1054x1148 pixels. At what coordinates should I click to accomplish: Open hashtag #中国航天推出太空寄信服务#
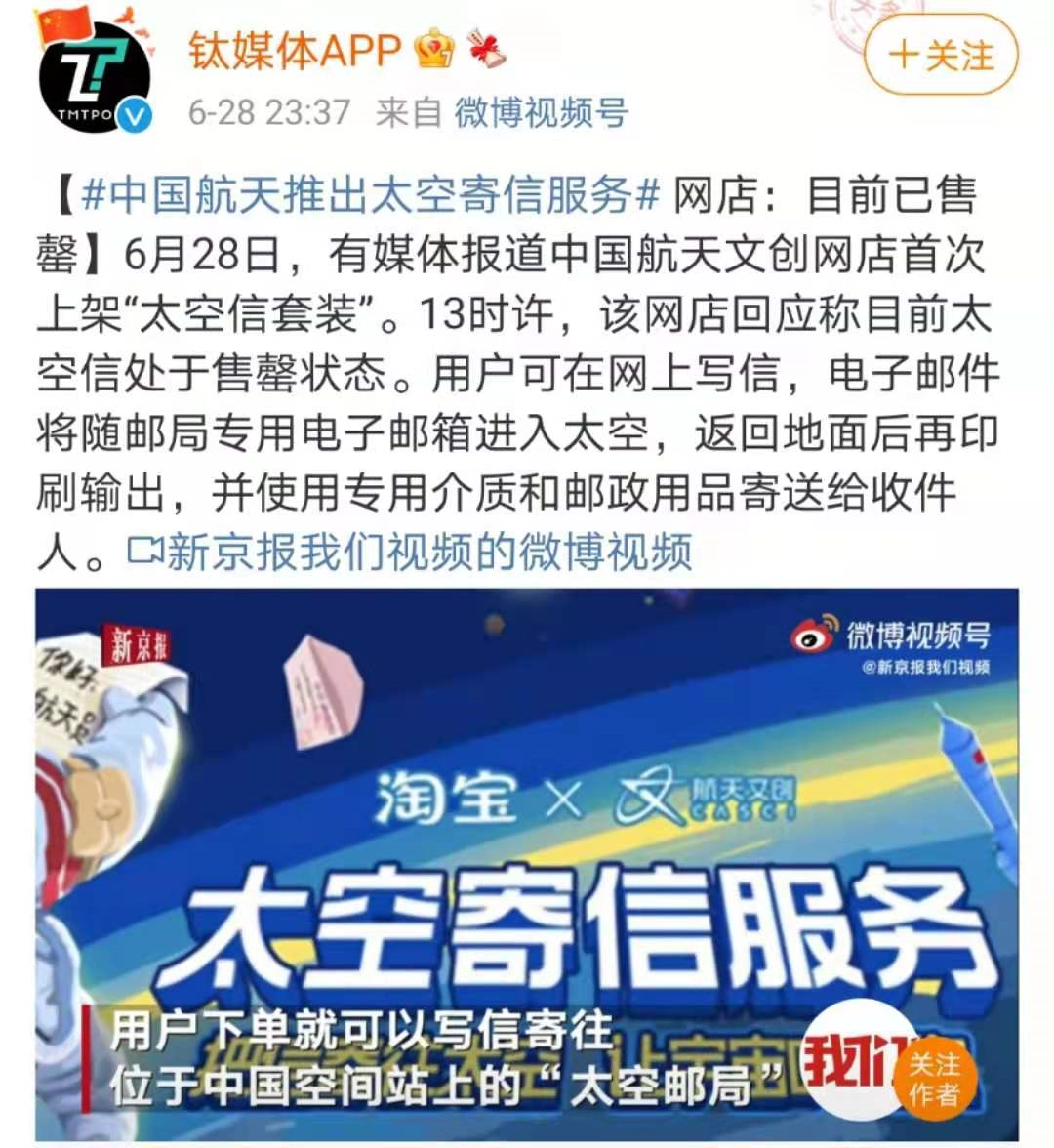point(371,195)
